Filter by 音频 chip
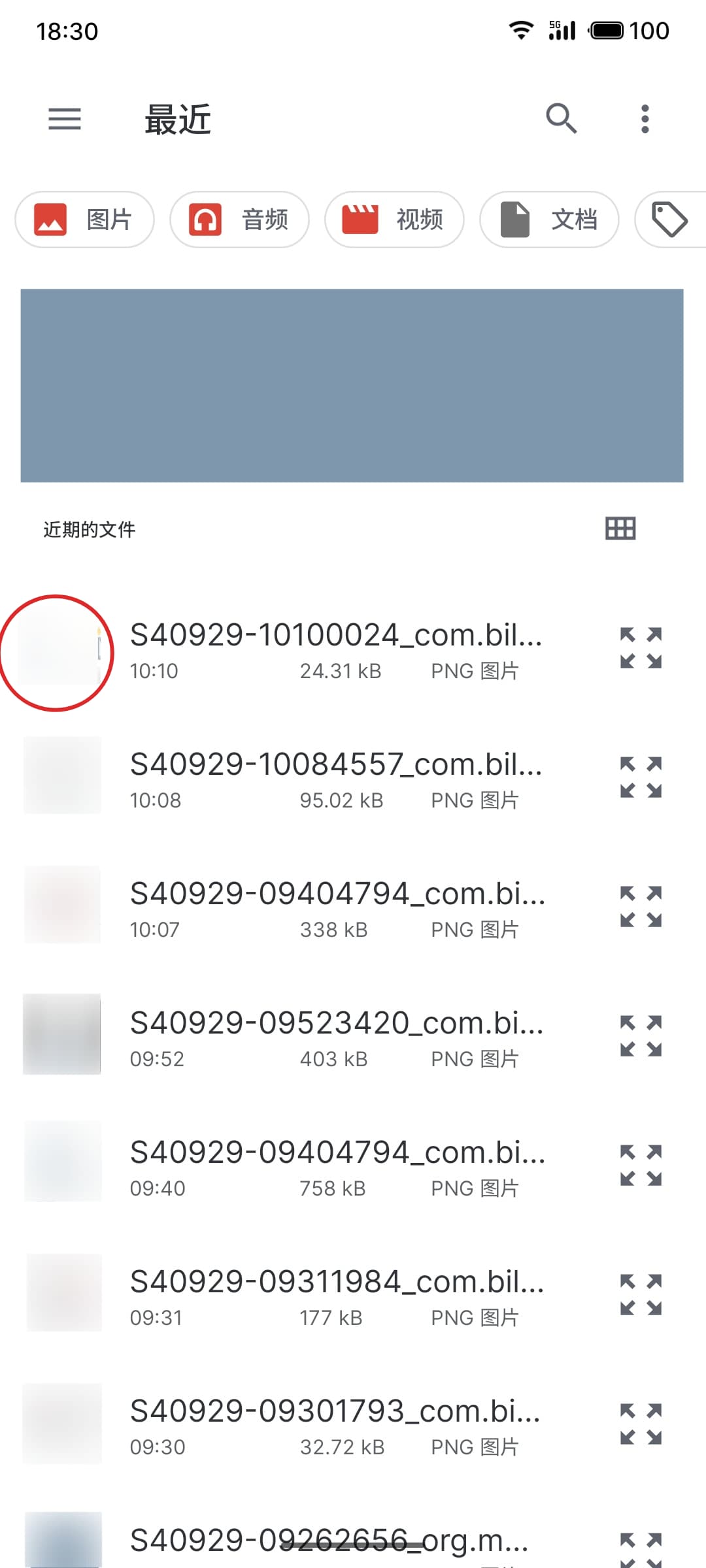706x1568 pixels. point(239,220)
